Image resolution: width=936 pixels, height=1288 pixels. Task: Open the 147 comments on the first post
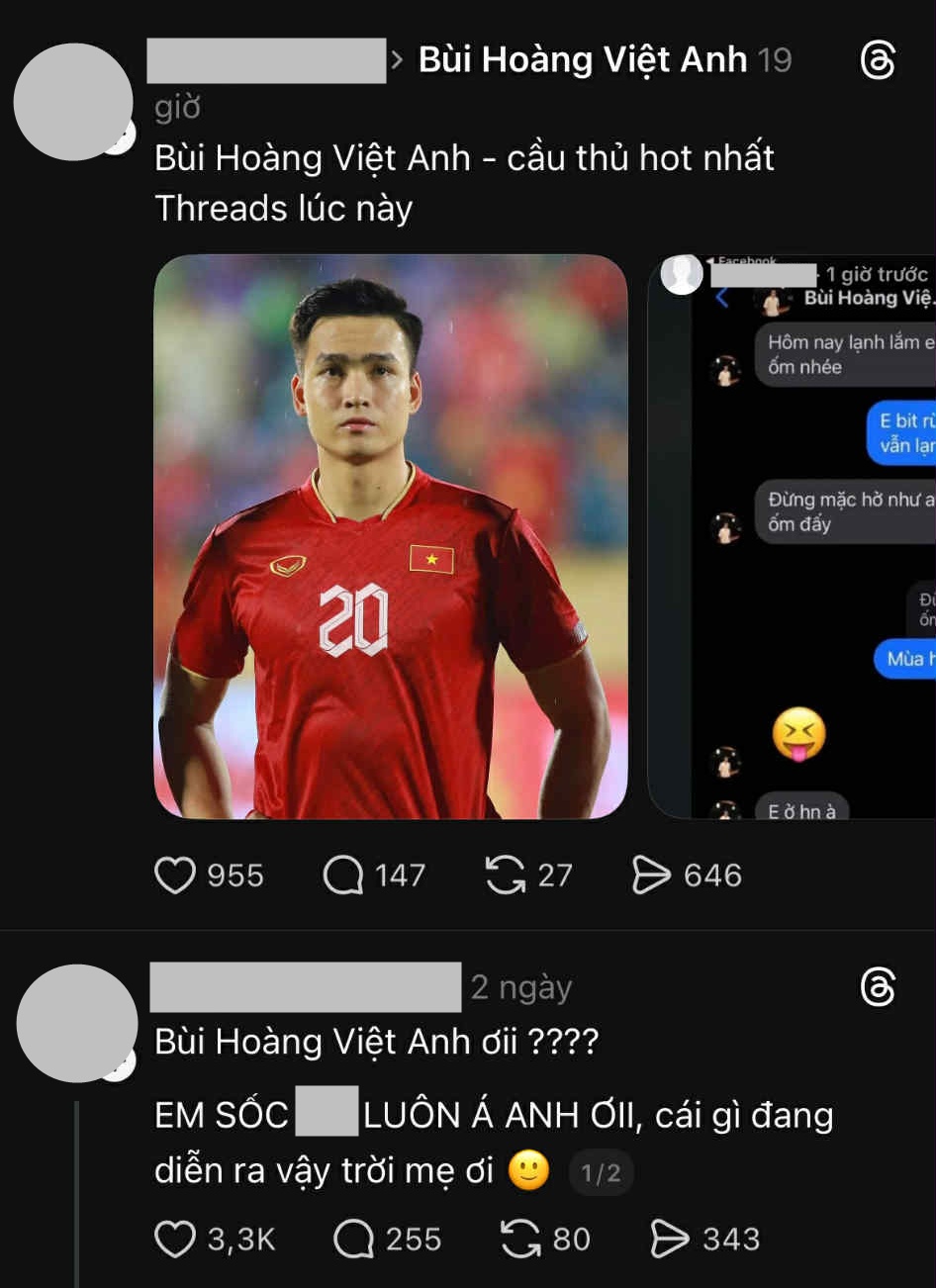point(343,875)
